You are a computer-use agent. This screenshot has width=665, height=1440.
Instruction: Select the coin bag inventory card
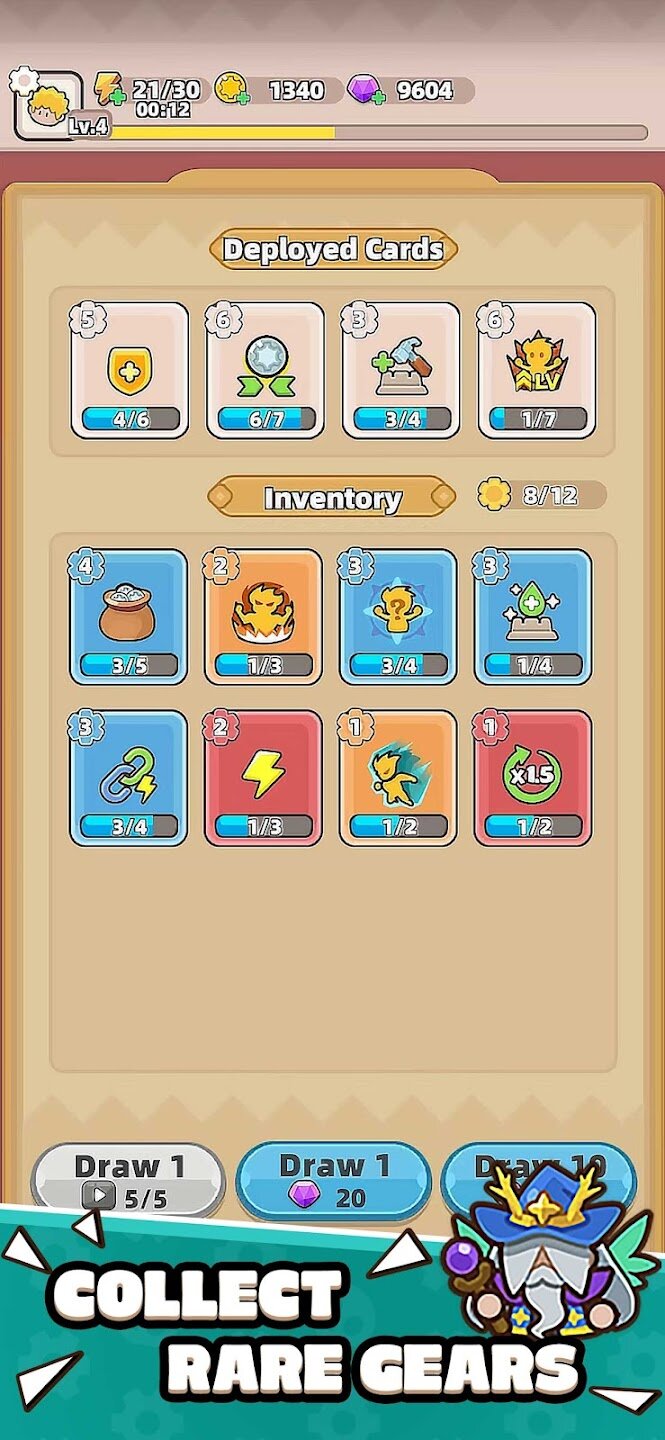pyautogui.click(x=128, y=616)
